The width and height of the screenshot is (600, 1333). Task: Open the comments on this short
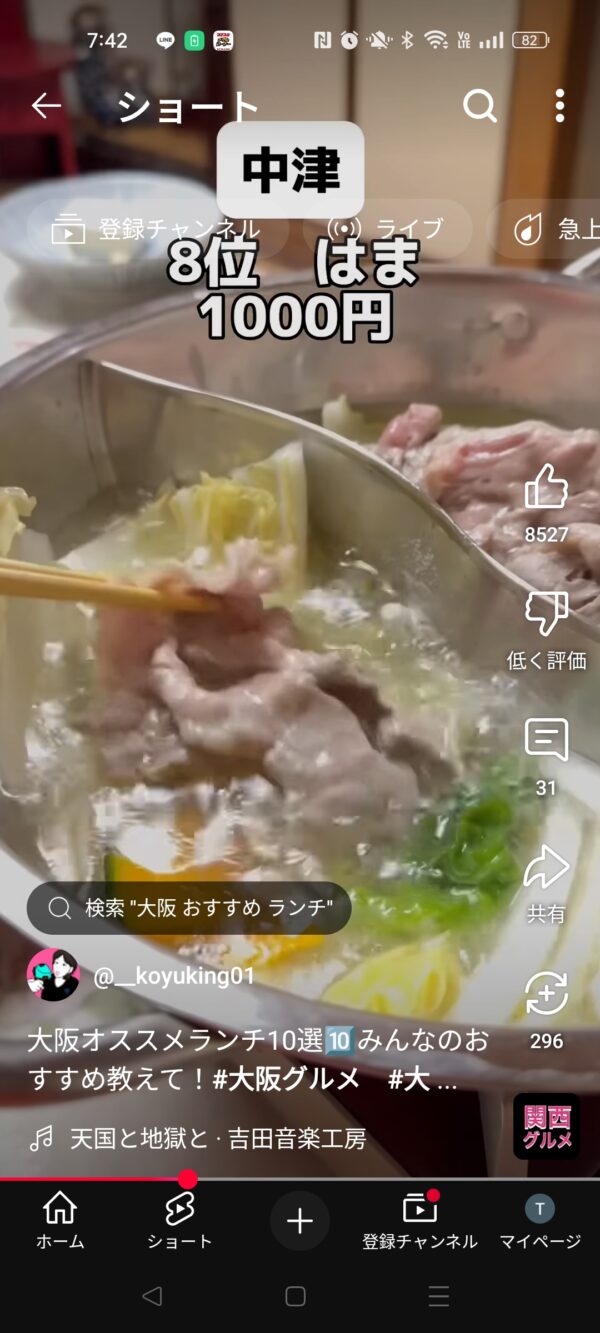pyautogui.click(x=546, y=741)
